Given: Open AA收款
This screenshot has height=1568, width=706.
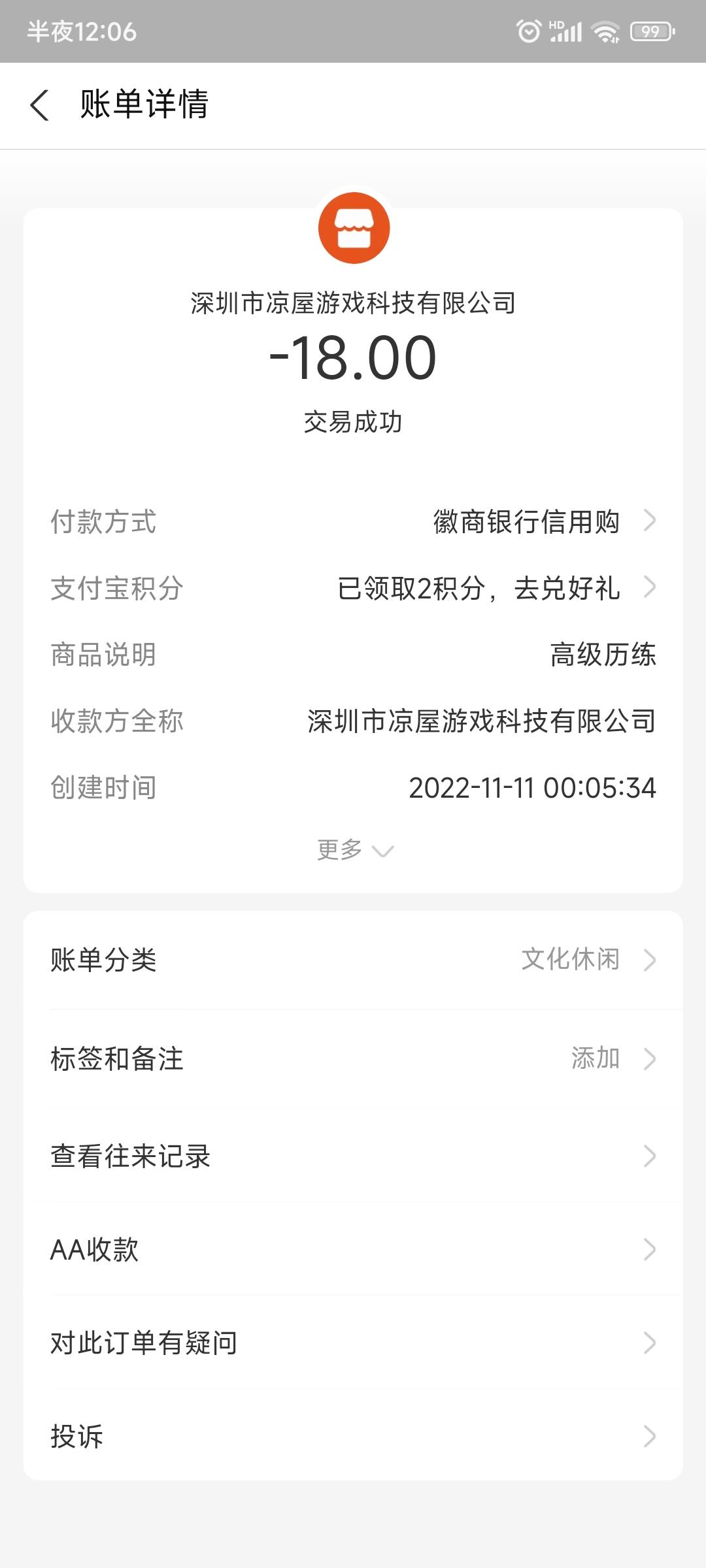Looking at the screenshot, I should 353,1249.
